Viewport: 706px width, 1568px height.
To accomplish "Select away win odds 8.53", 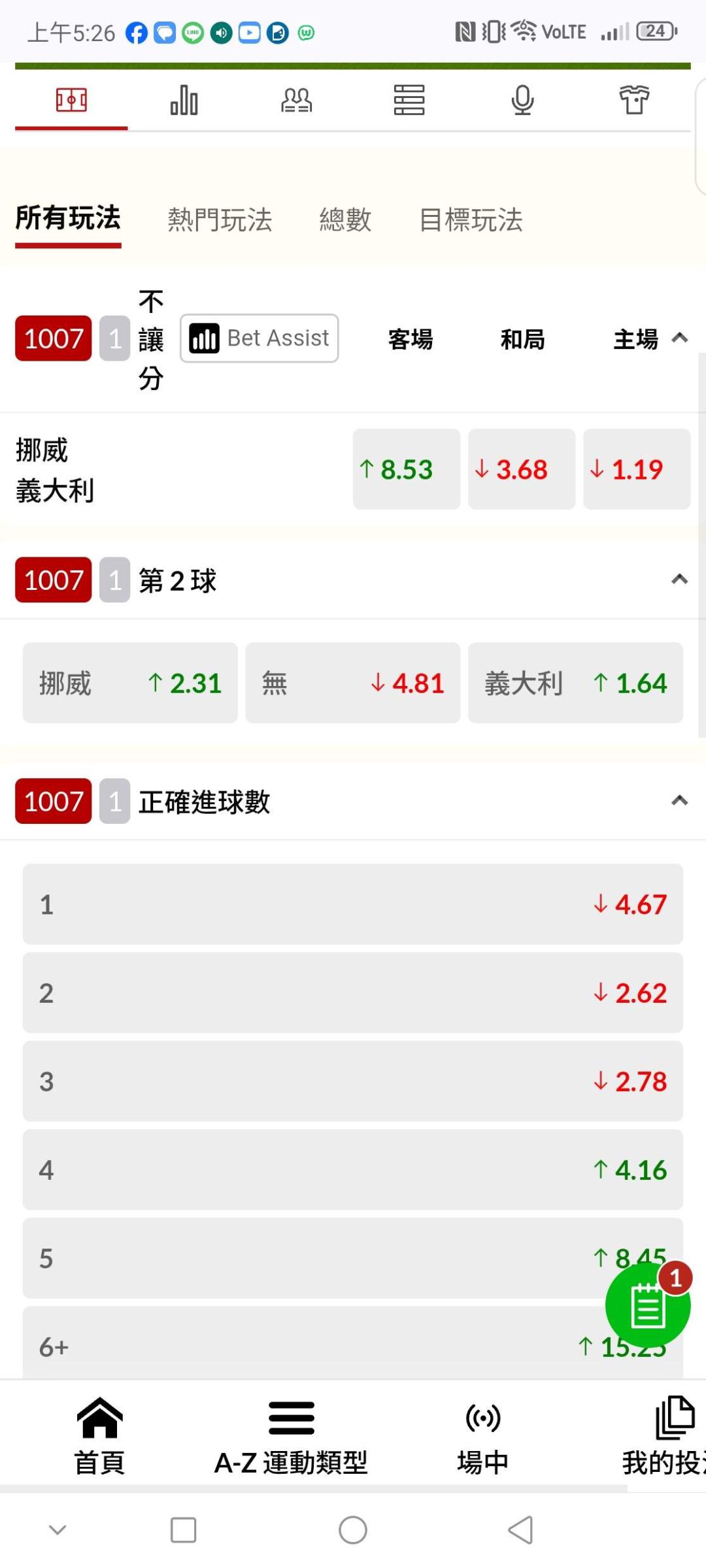I will [407, 469].
